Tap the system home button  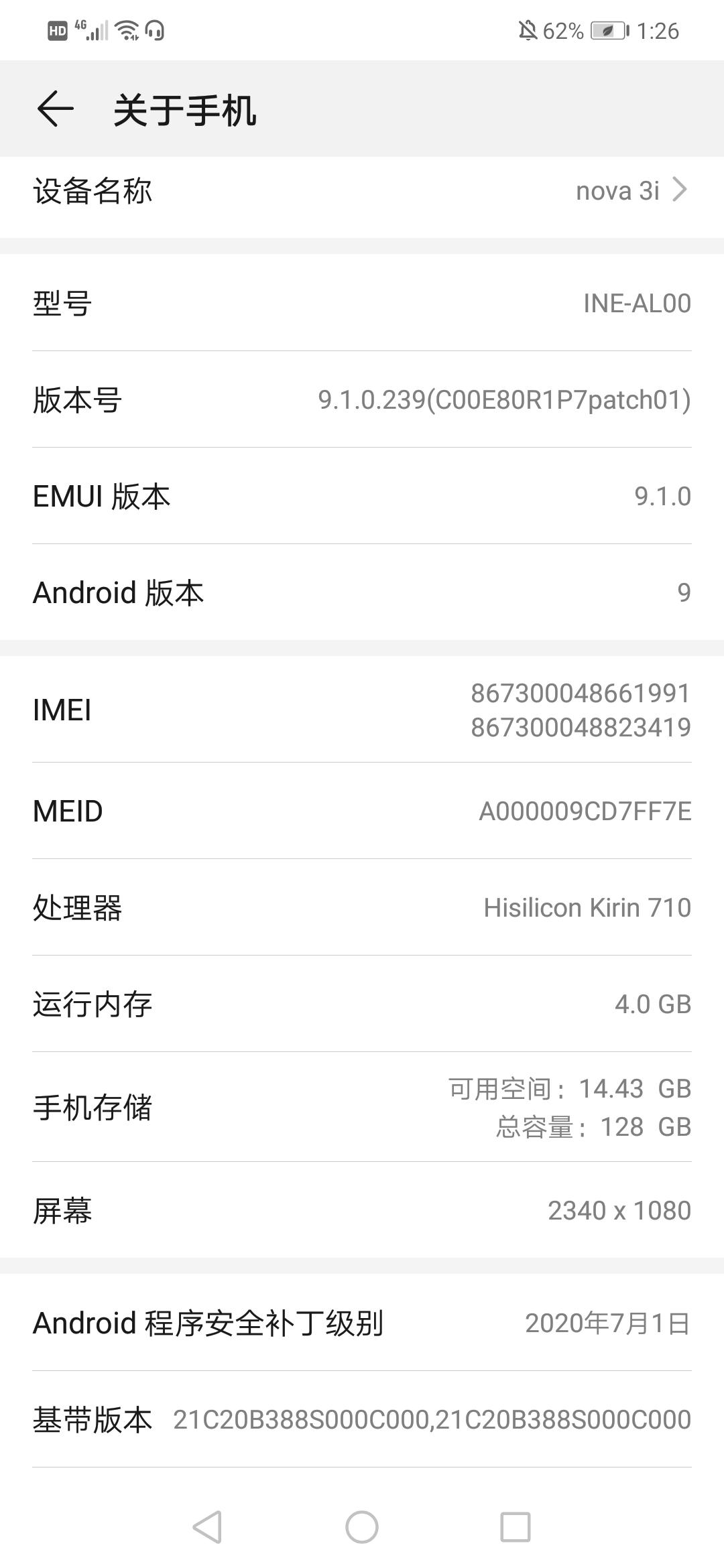click(362, 1527)
